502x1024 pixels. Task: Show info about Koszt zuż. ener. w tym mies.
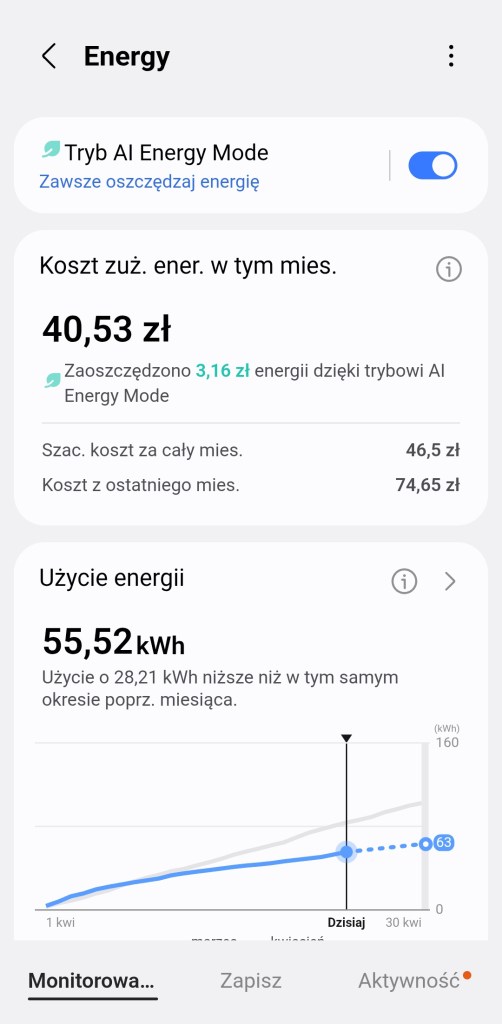(448, 268)
